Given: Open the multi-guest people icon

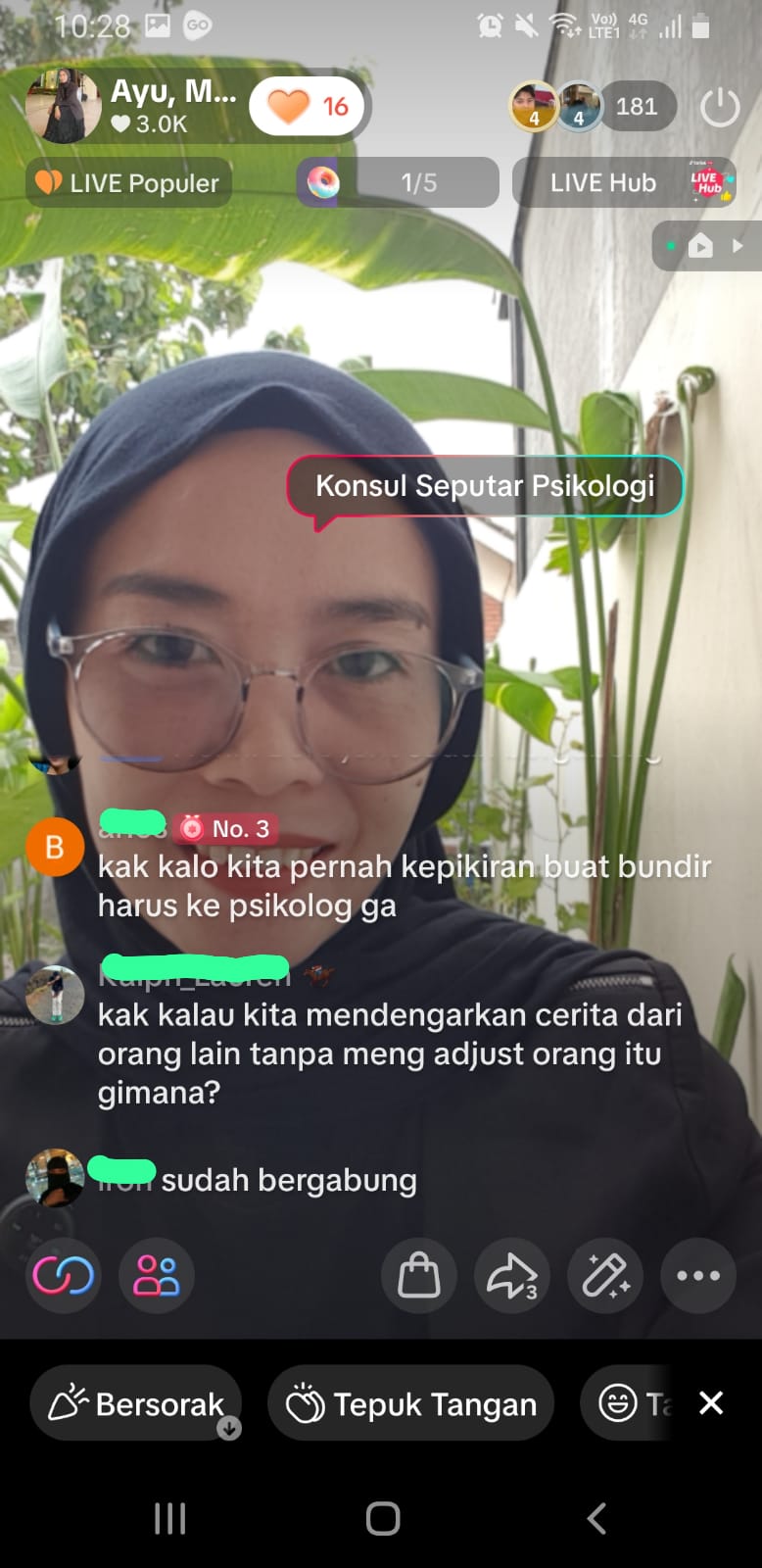Looking at the screenshot, I should 157,1276.
